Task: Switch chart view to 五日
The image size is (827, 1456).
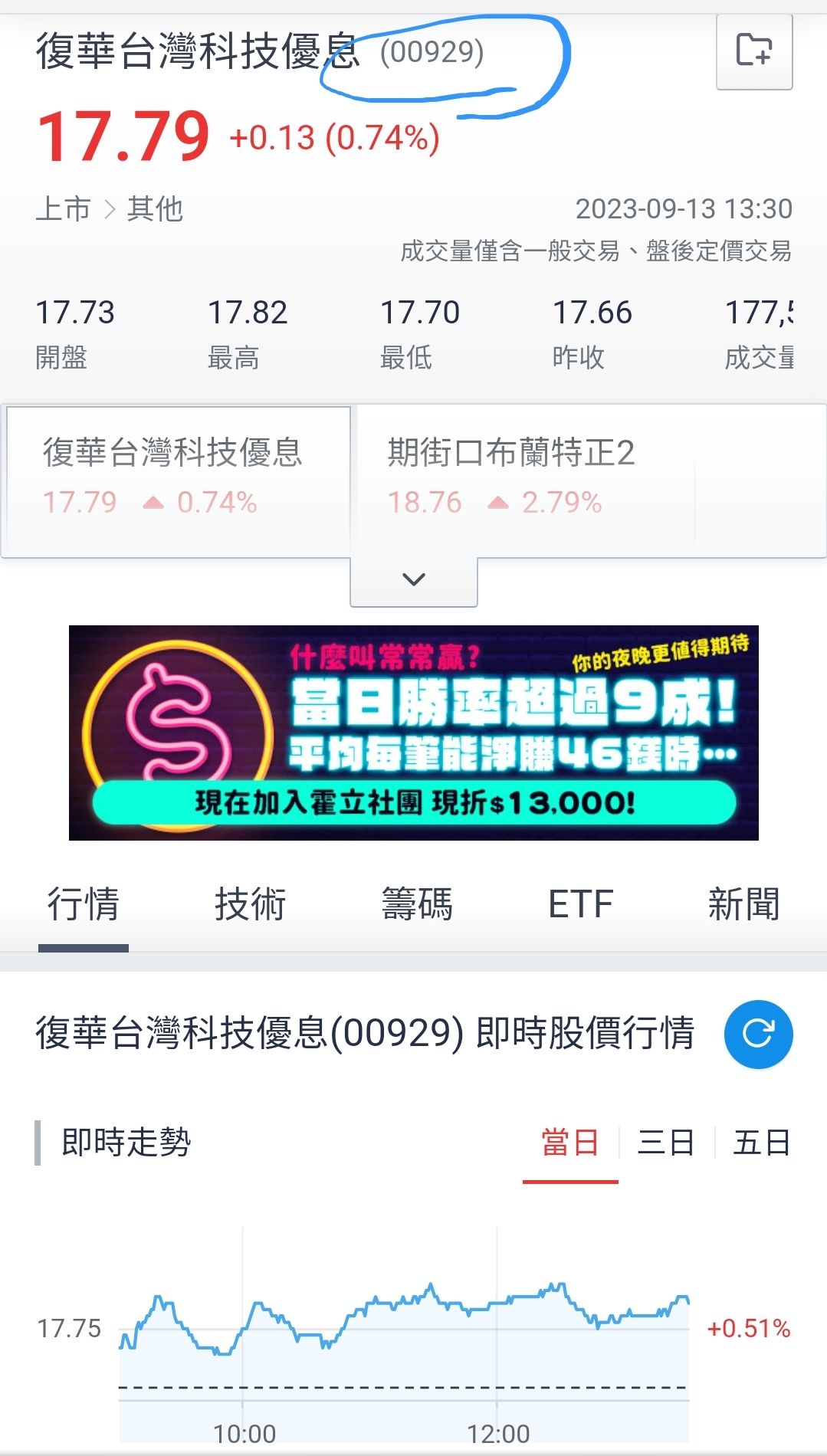Action: pos(760,1143)
